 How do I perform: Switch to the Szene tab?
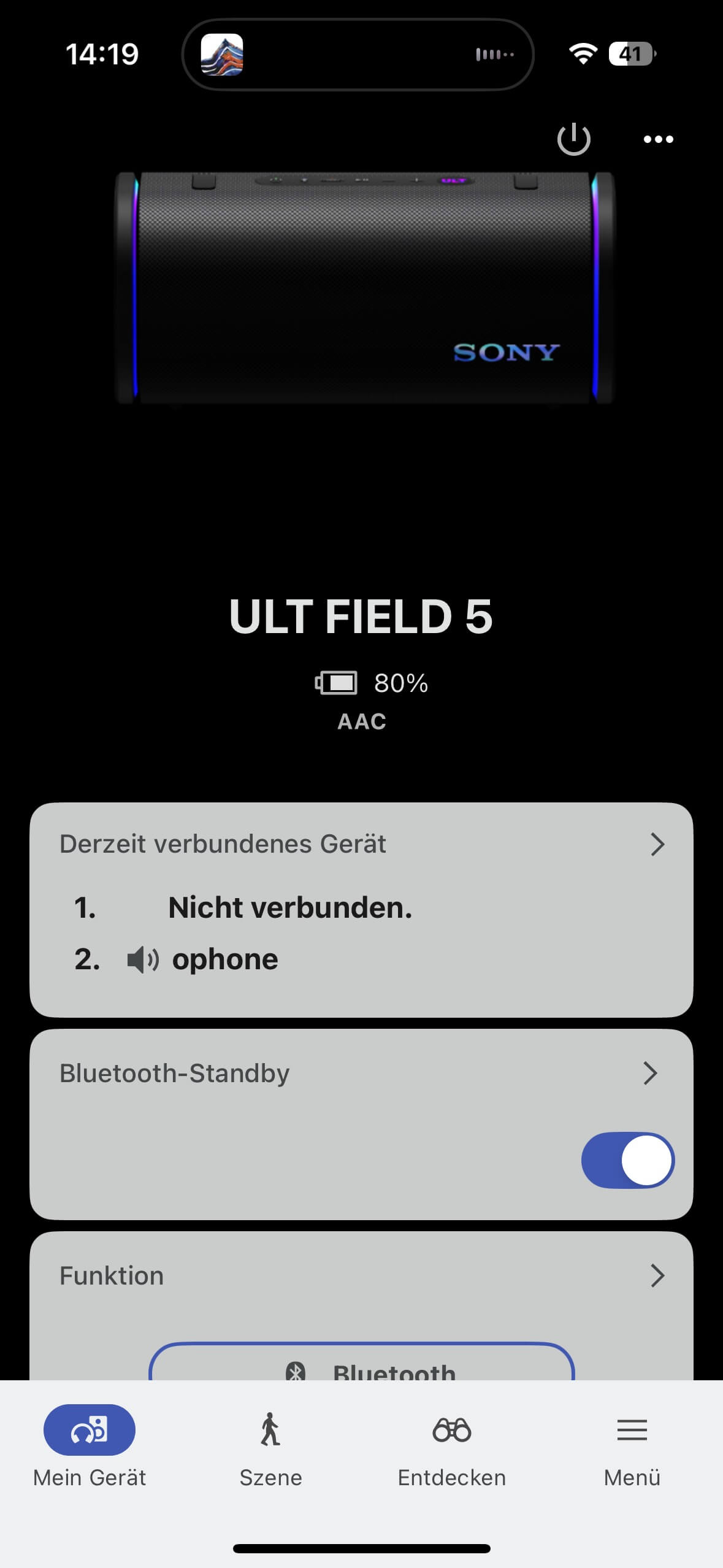click(x=270, y=1446)
